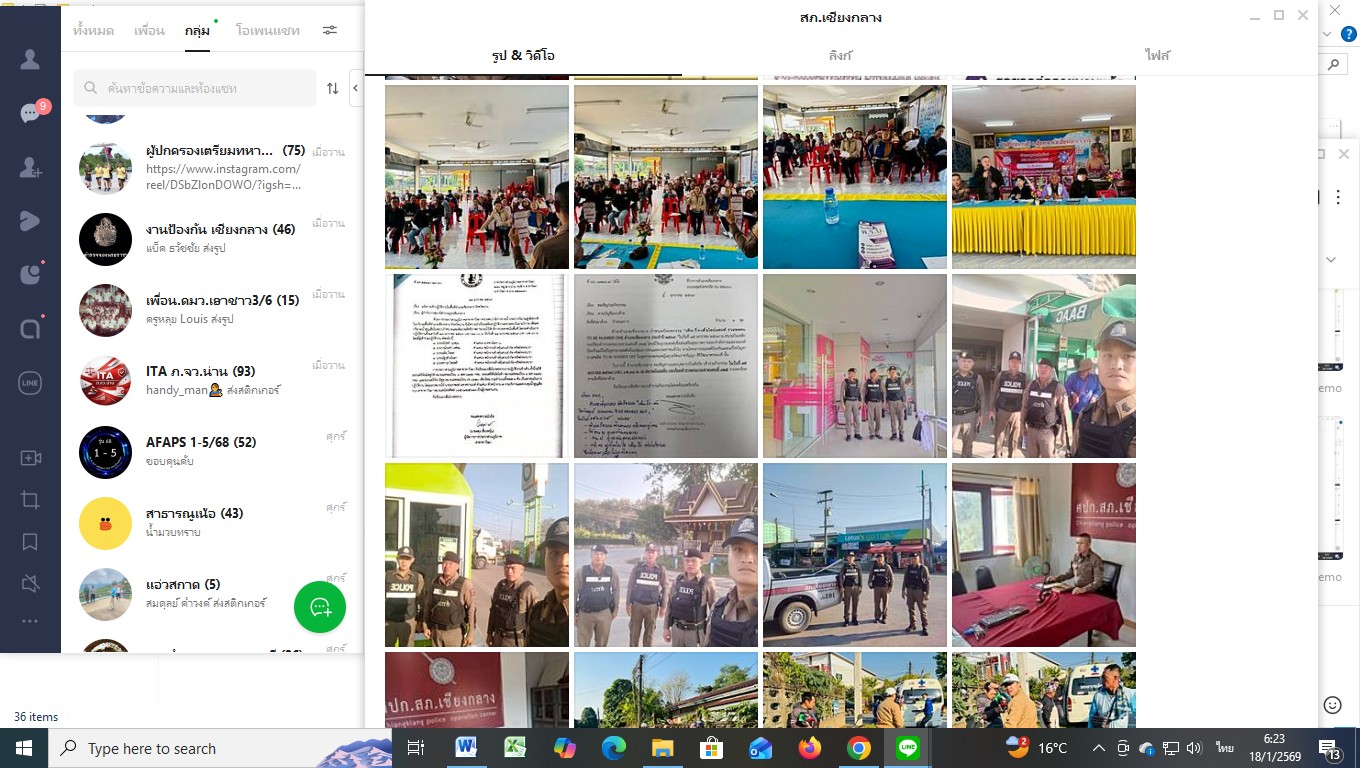Tap the chat search box
Image resolution: width=1360 pixels, height=768 pixels.
coord(195,89)
